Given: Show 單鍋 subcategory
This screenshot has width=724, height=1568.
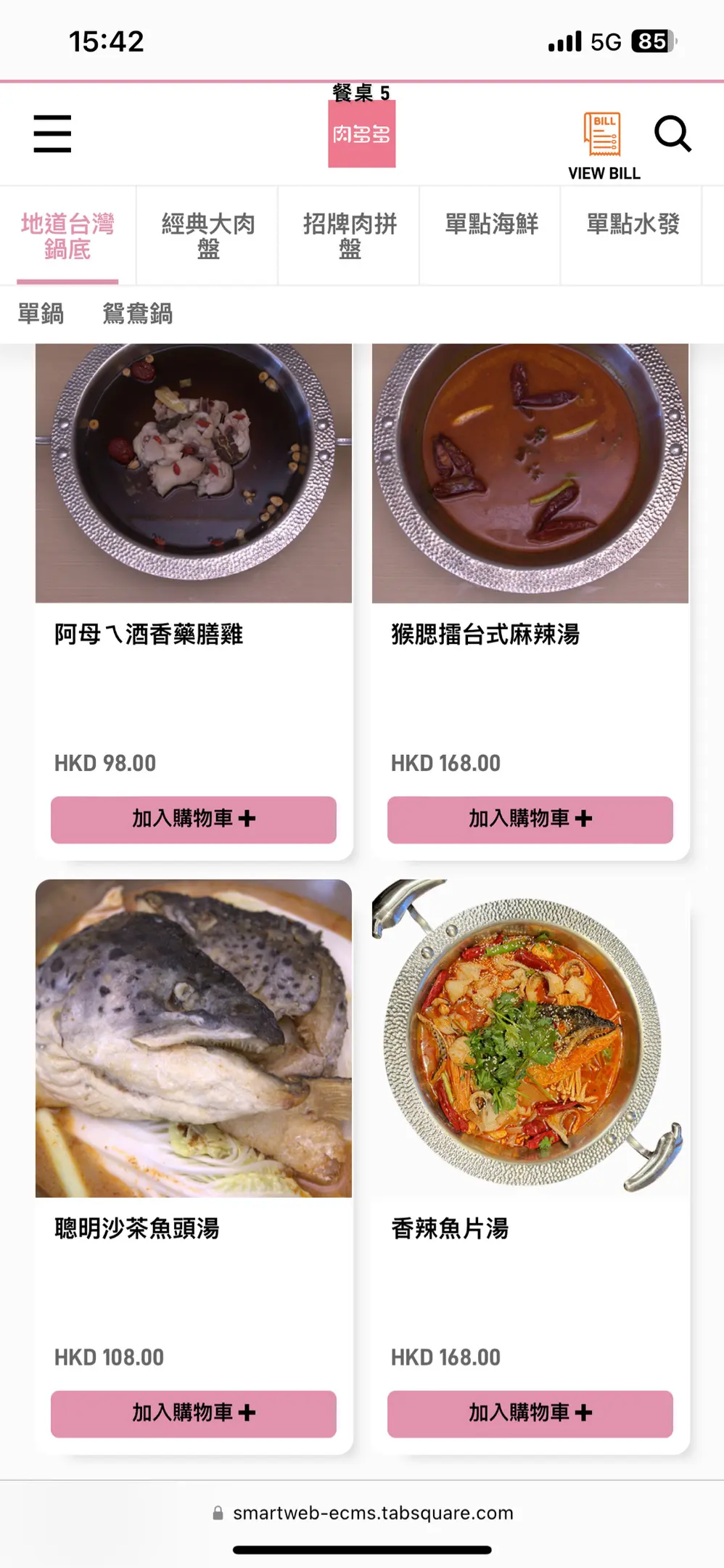Looking at the screenshot, I should [41, 314].
